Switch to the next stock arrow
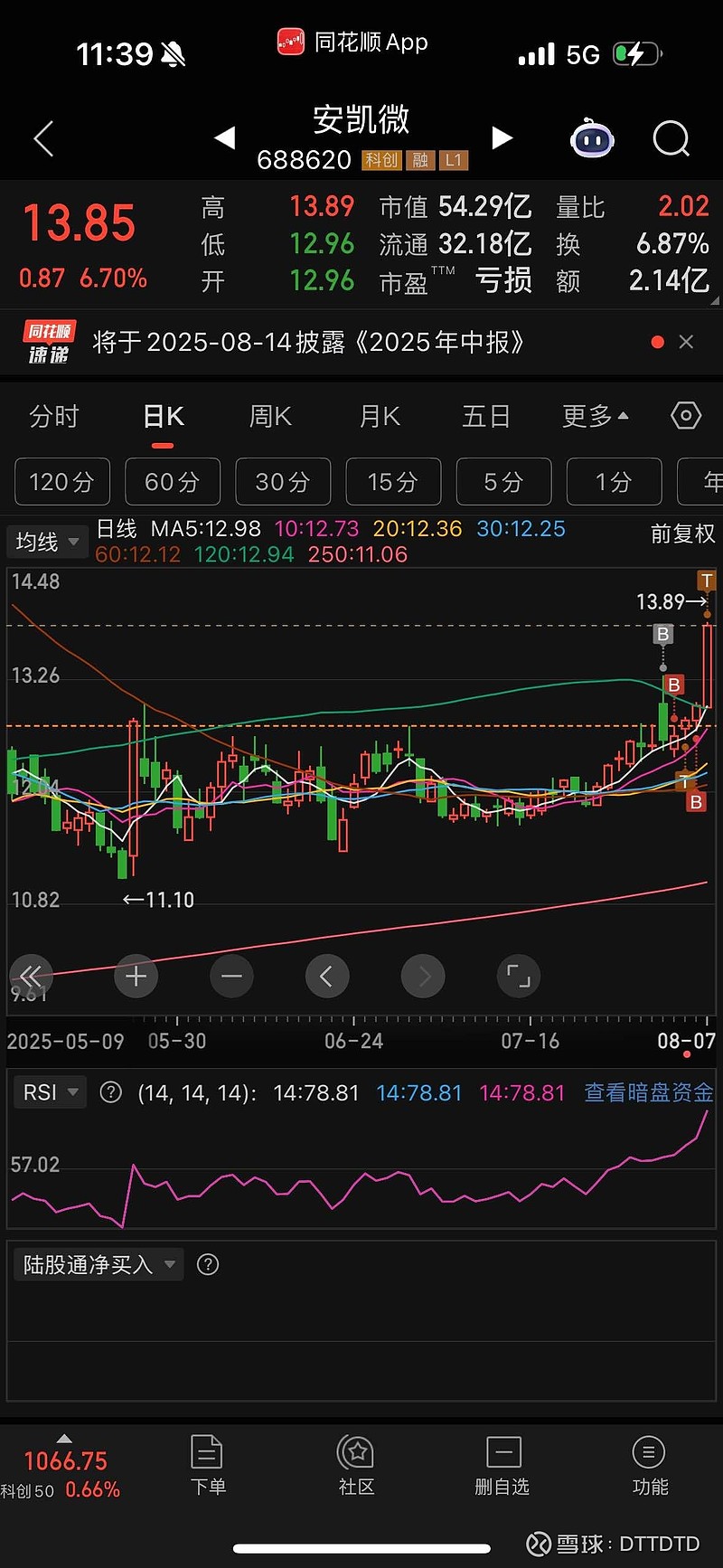 [502, 137]
